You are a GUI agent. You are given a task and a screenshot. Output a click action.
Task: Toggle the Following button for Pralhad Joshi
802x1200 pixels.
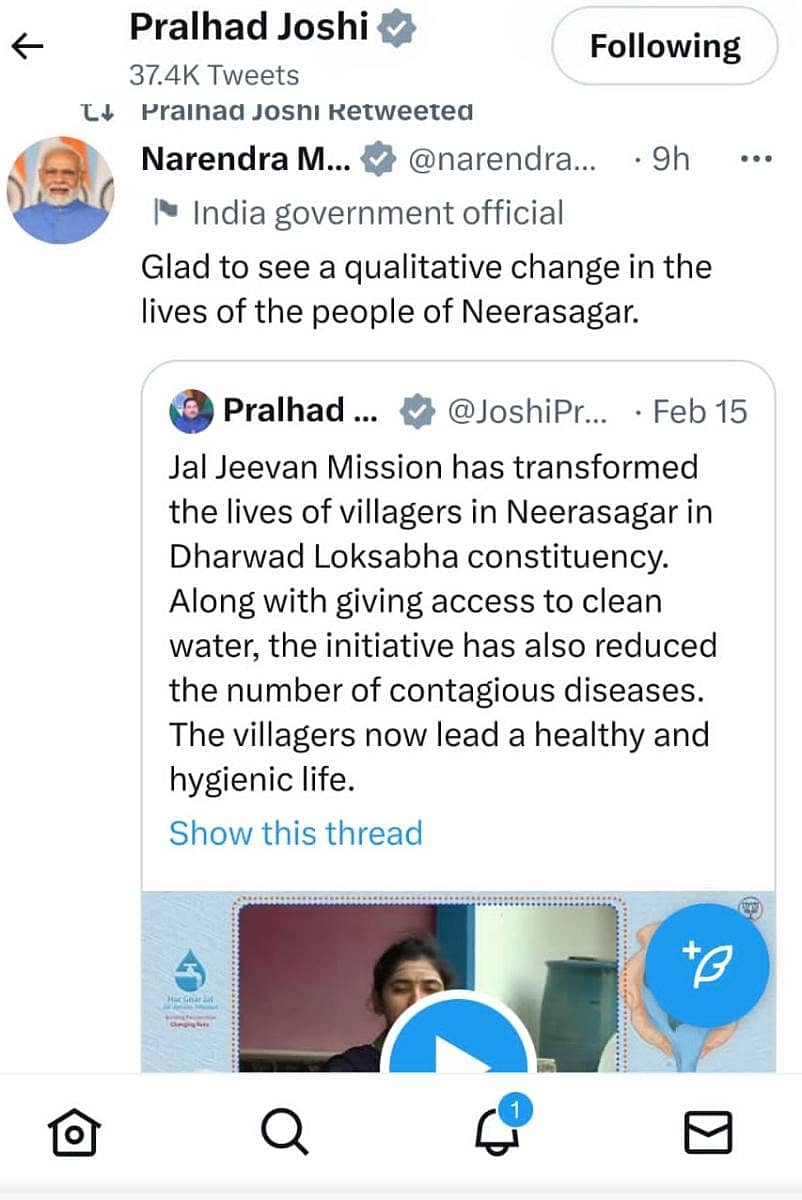(x=663, y=45)
